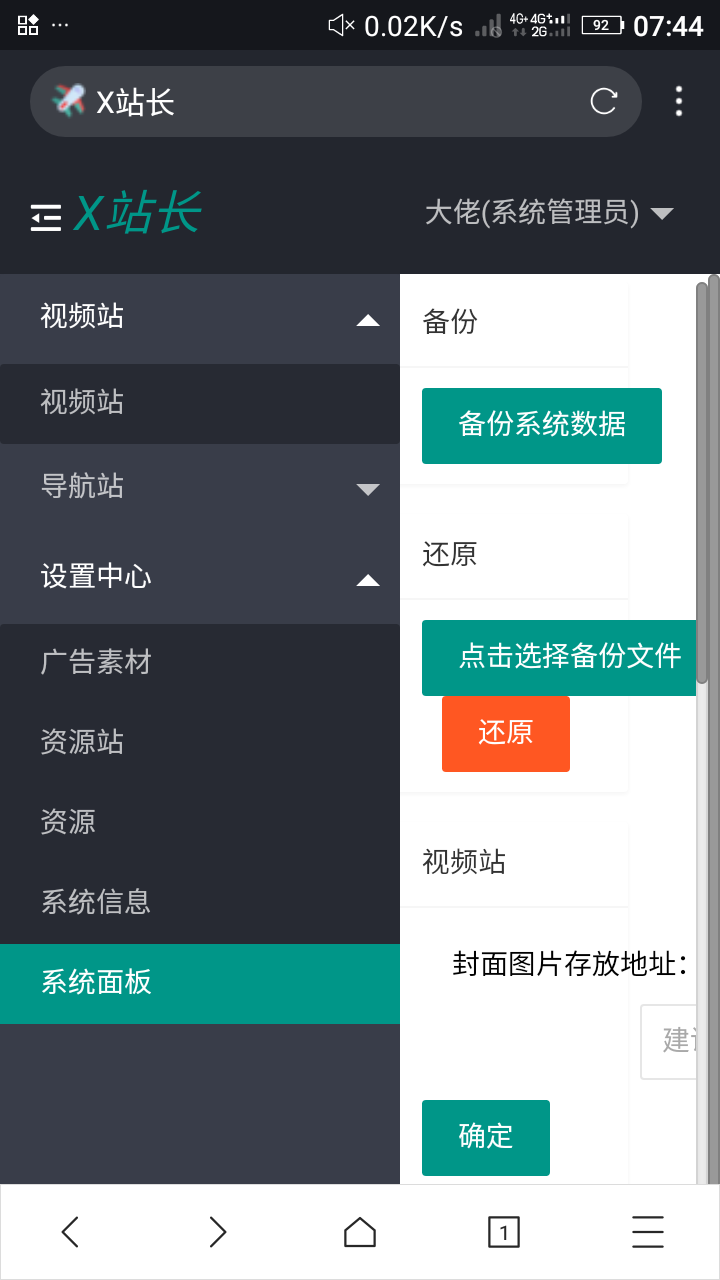The image size is (720, 1280).
Task: Collapse the 设置中心 menu group
Action: coord(200,577)
